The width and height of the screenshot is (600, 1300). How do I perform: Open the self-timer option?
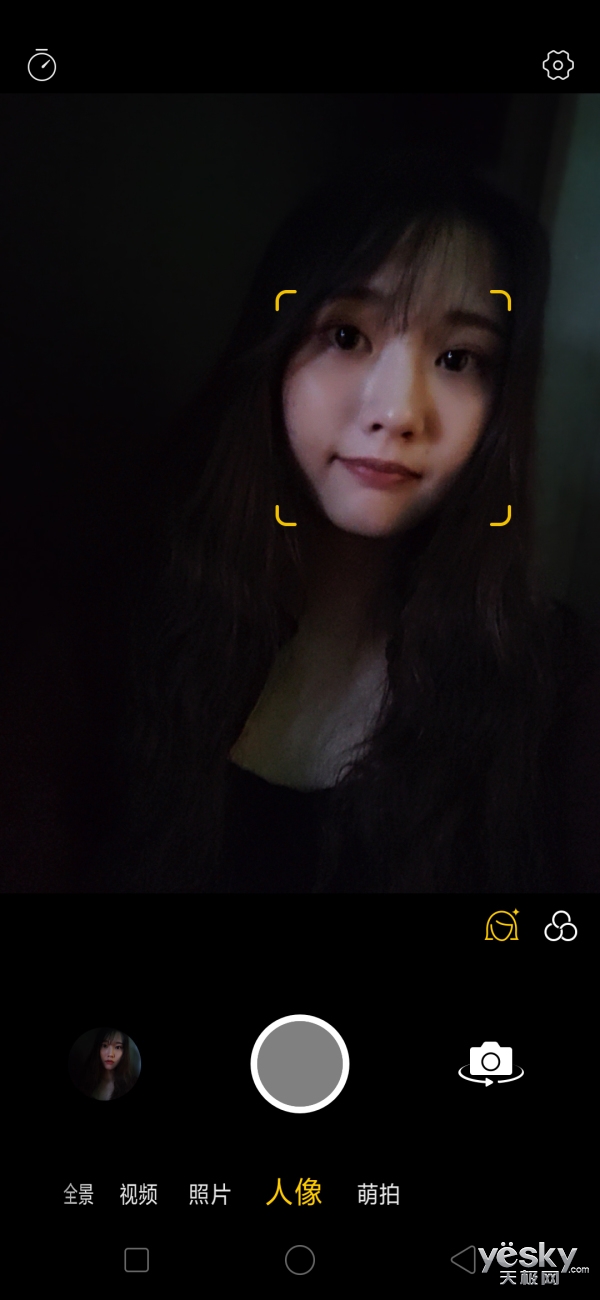[x=42, y=65]
